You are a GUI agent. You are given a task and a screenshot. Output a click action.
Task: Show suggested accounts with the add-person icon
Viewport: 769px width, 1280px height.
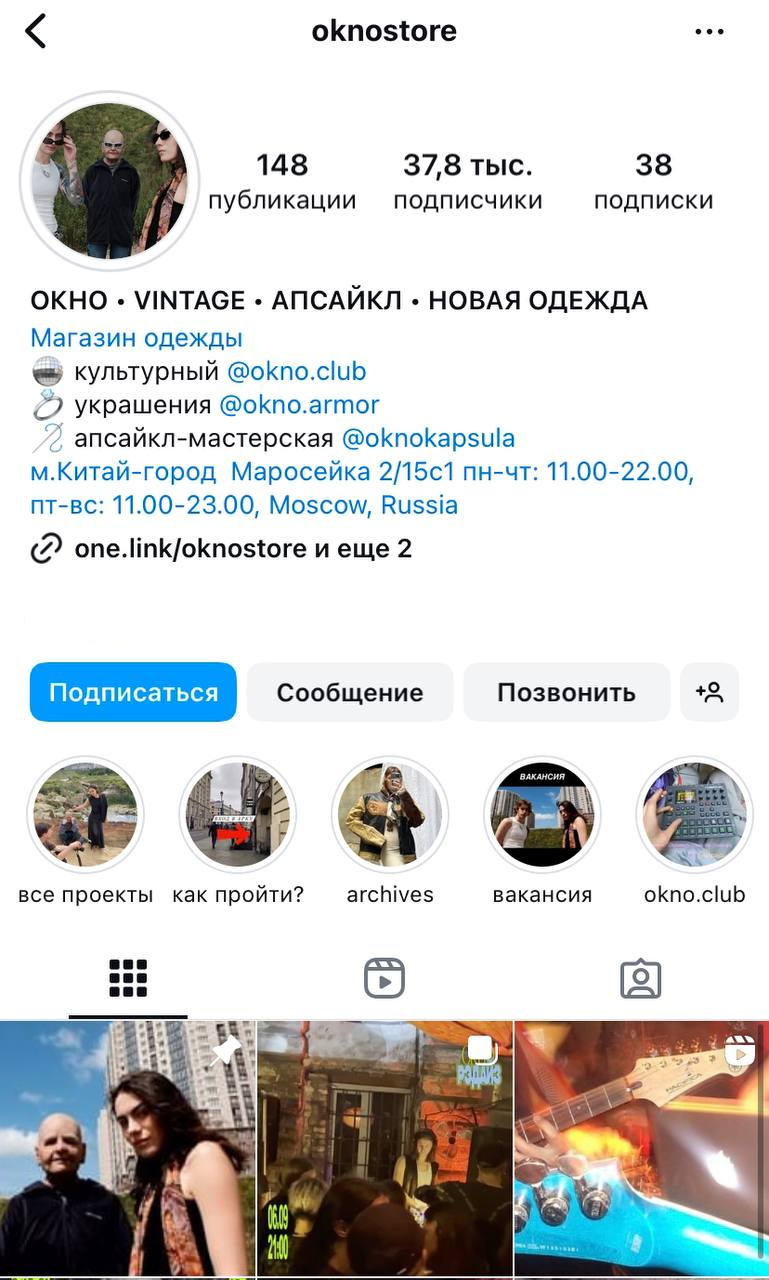(x=709, y=692)
